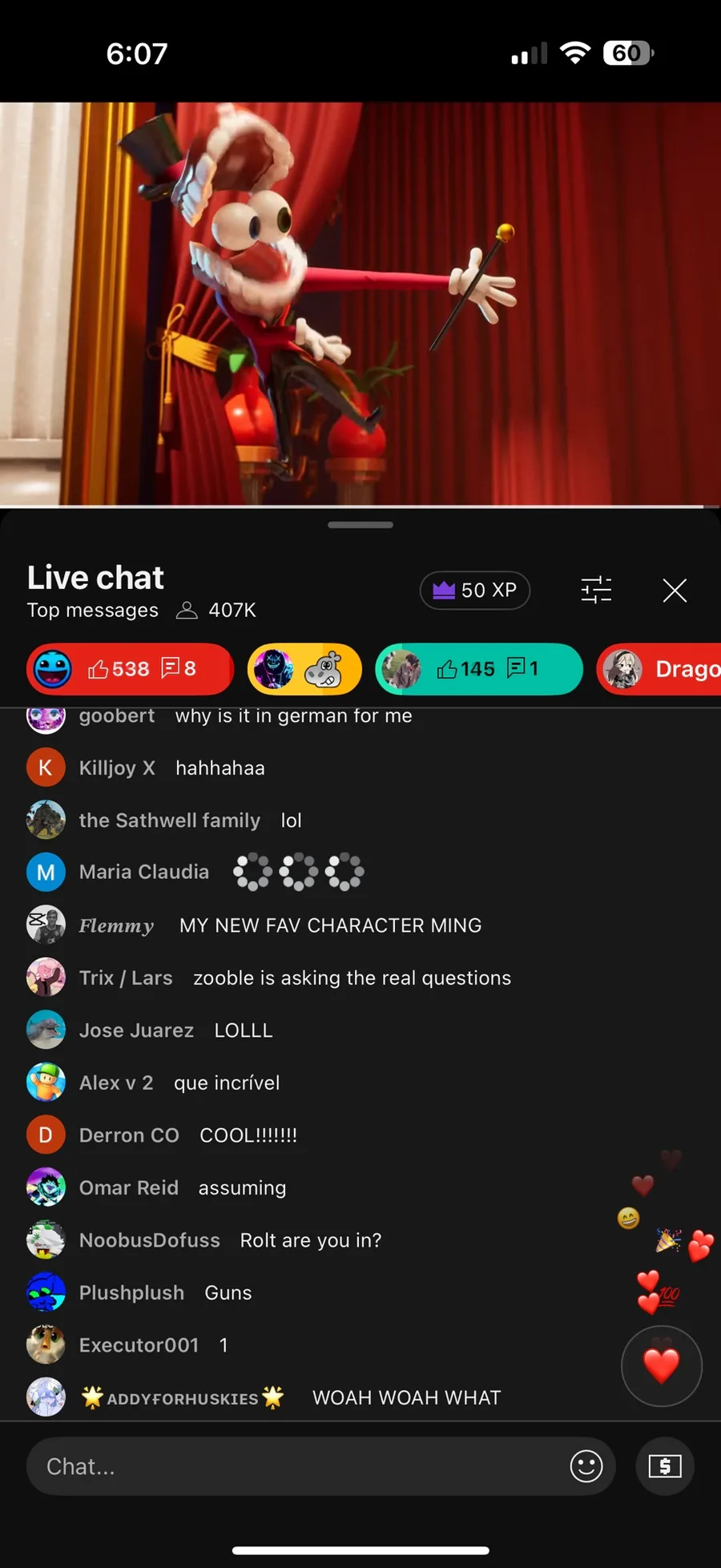Send a heart reaction
This screenshot has width=721, height=1568.
(662, 1366)
